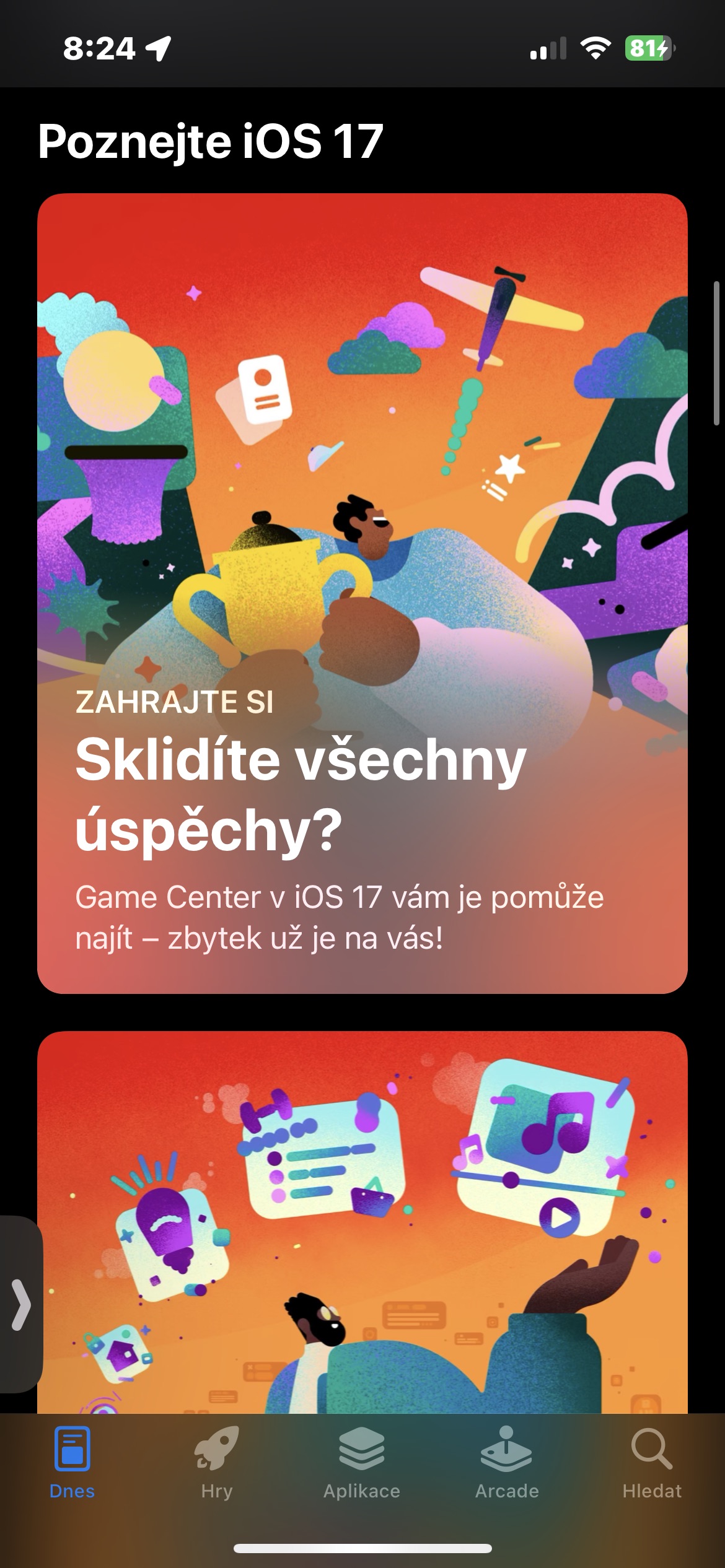The image size is (725, 1568).
Task: Select the Dnes tab
Action: [x=72, y=1463]
